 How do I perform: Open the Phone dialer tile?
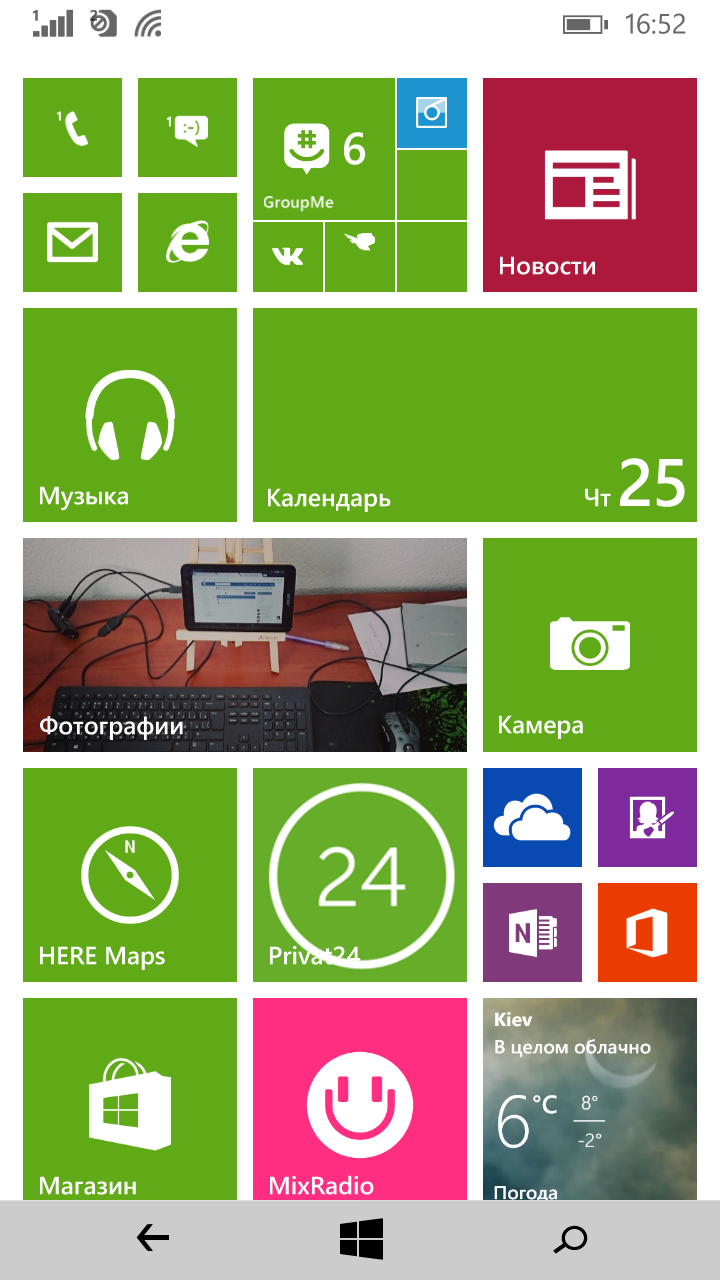pos(72,127)
